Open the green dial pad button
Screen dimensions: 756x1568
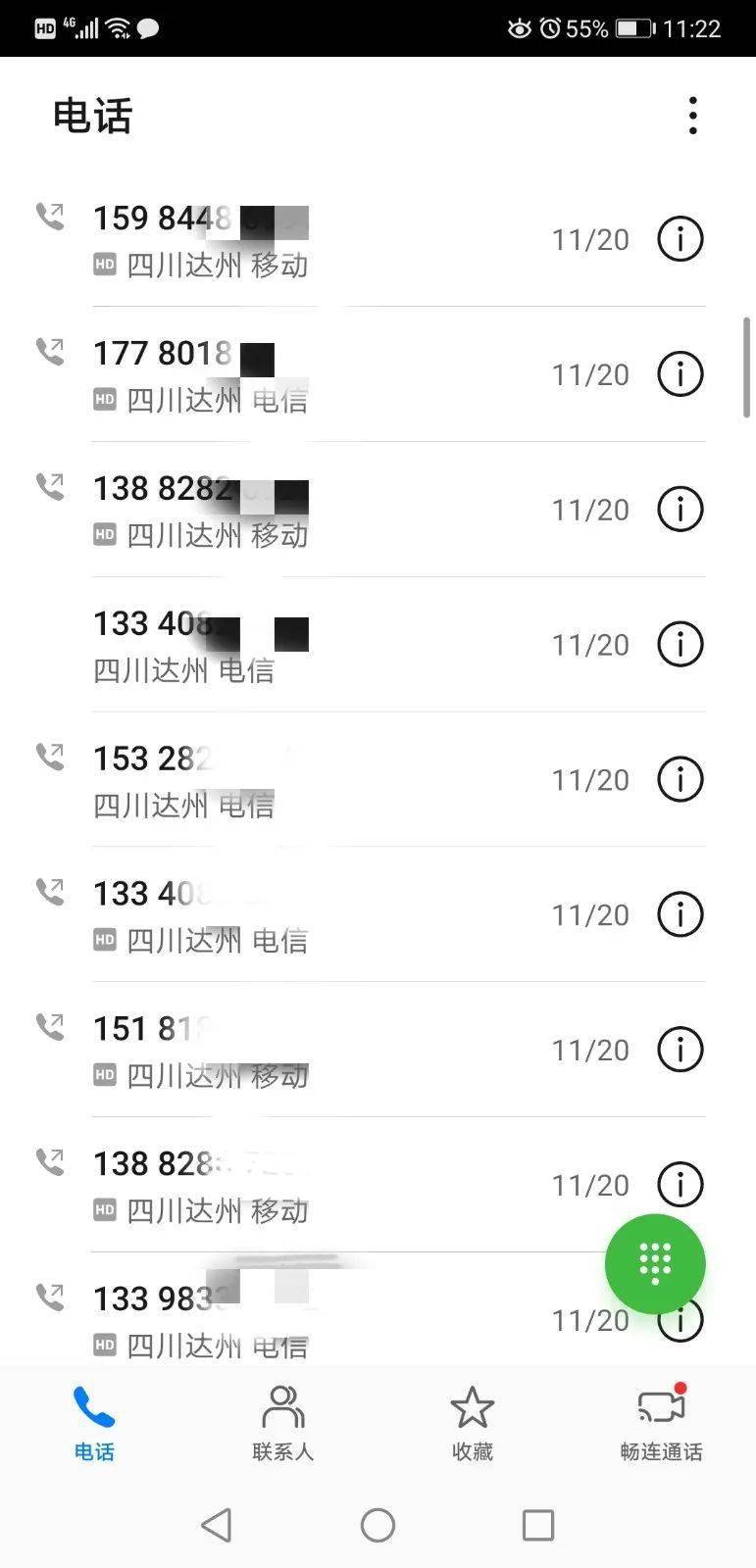point(655,1263)
